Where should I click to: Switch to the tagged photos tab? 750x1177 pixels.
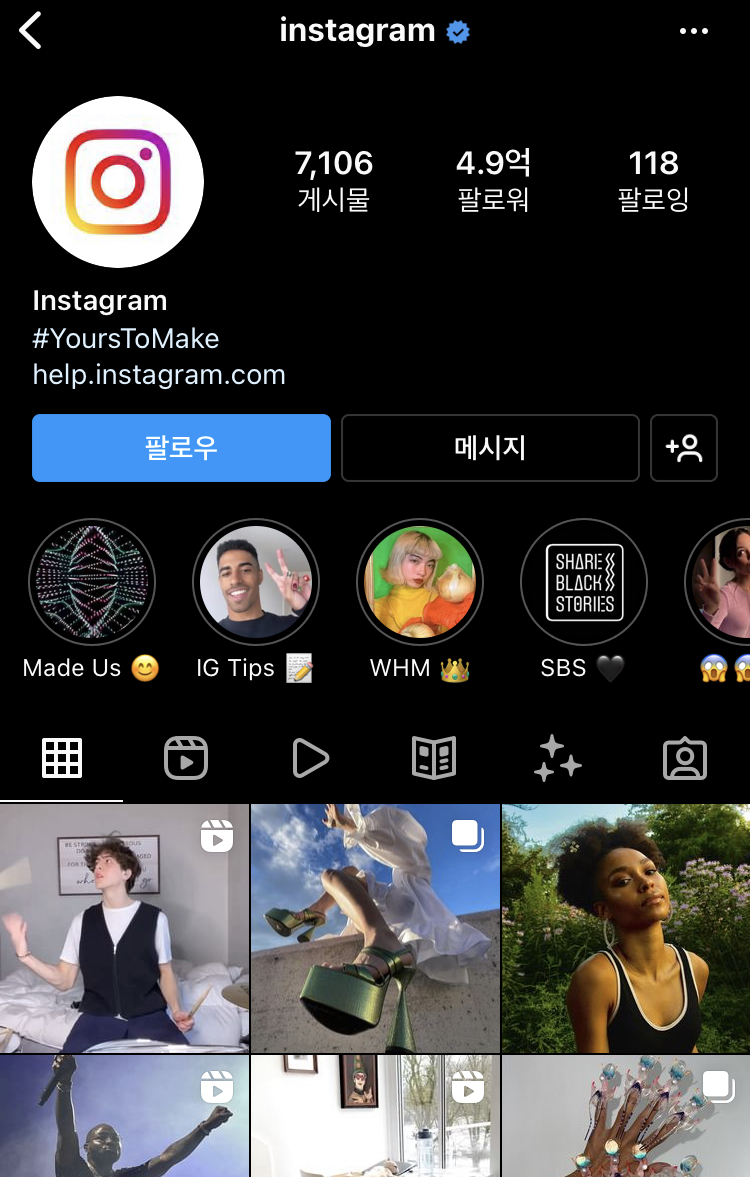pos(685,759)
